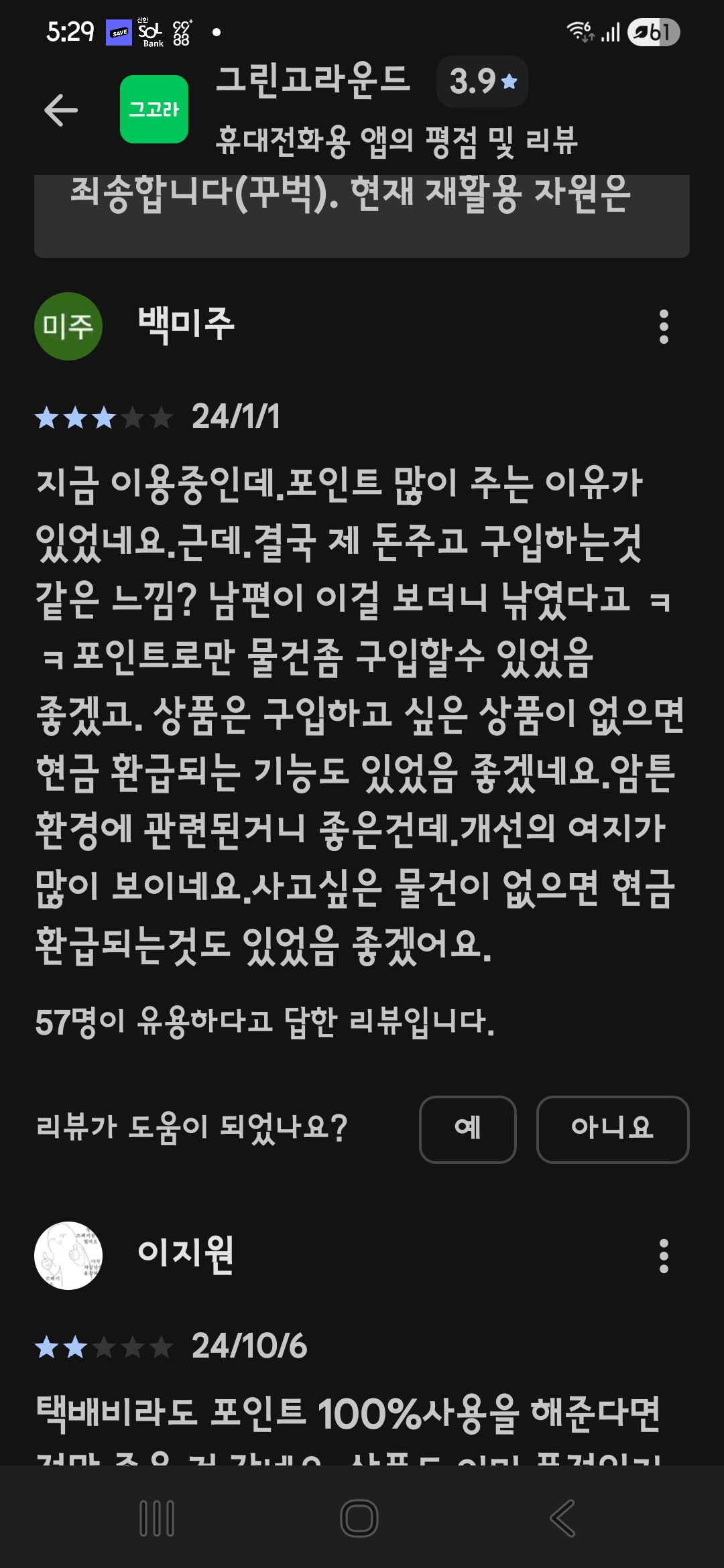724x1568 pixels.
Task: Open 이지원's profile picture
Action: tap(68, 1255)
